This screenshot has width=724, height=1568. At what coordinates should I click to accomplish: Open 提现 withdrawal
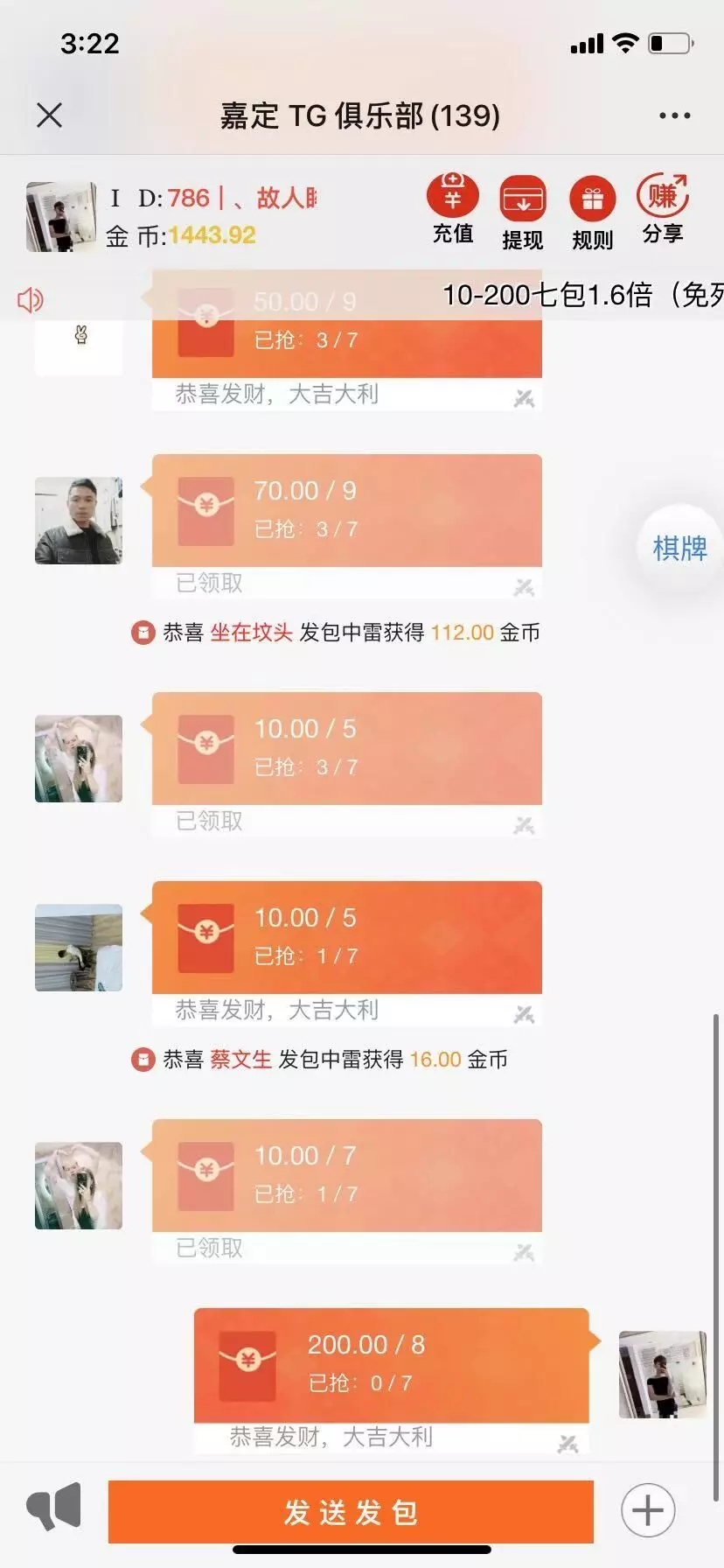[522, 213]
